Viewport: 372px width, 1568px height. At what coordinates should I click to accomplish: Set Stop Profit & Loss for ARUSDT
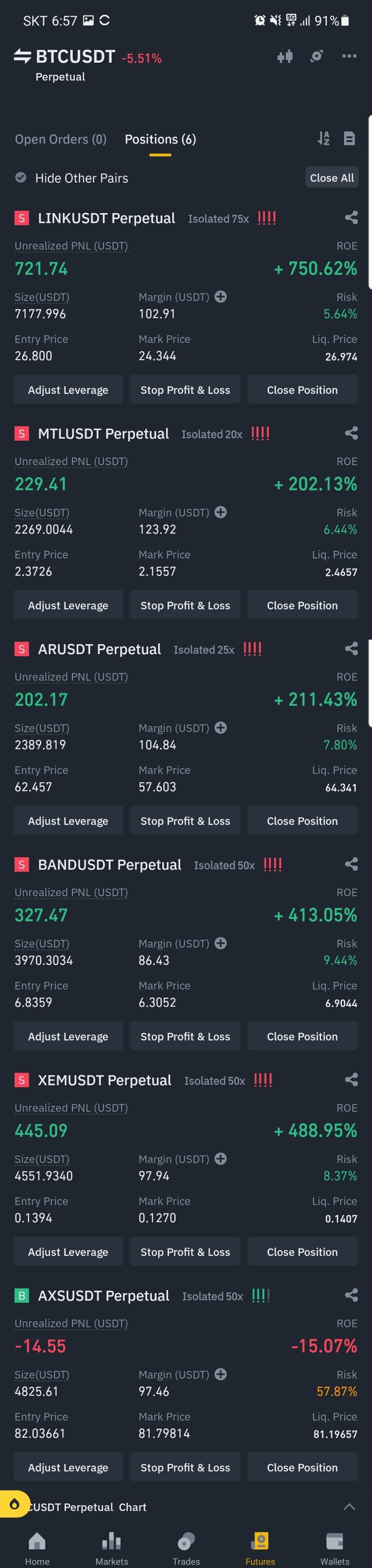pos(185,821)
